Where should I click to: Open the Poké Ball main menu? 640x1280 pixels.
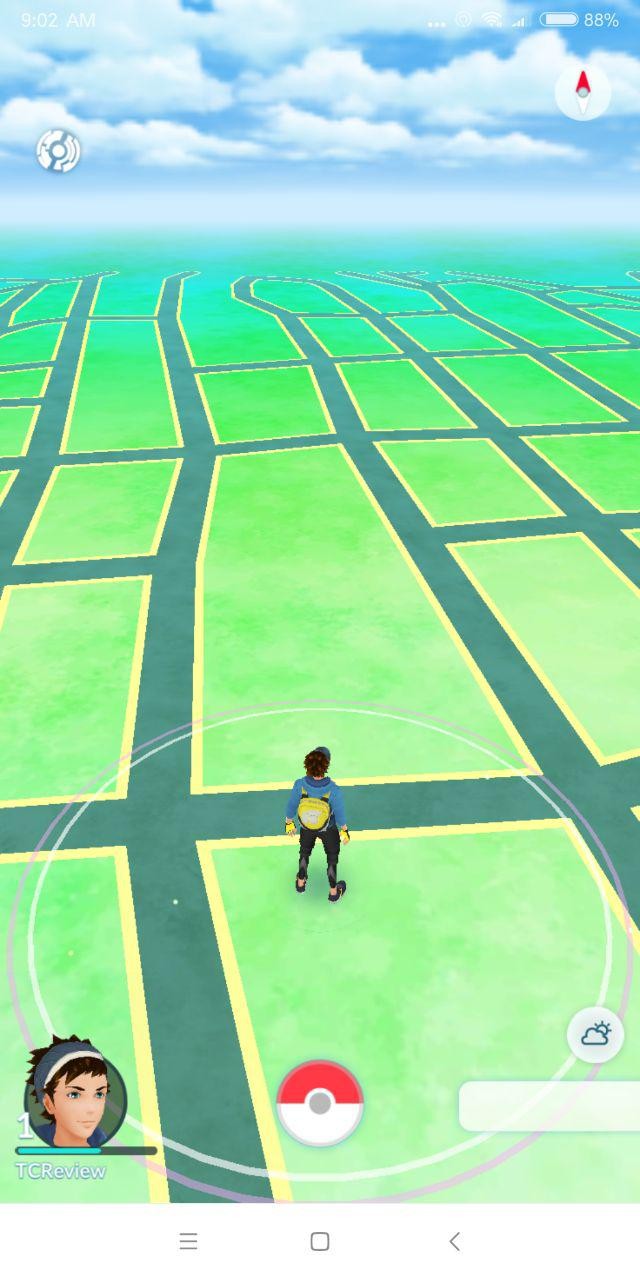(320, 1103)
